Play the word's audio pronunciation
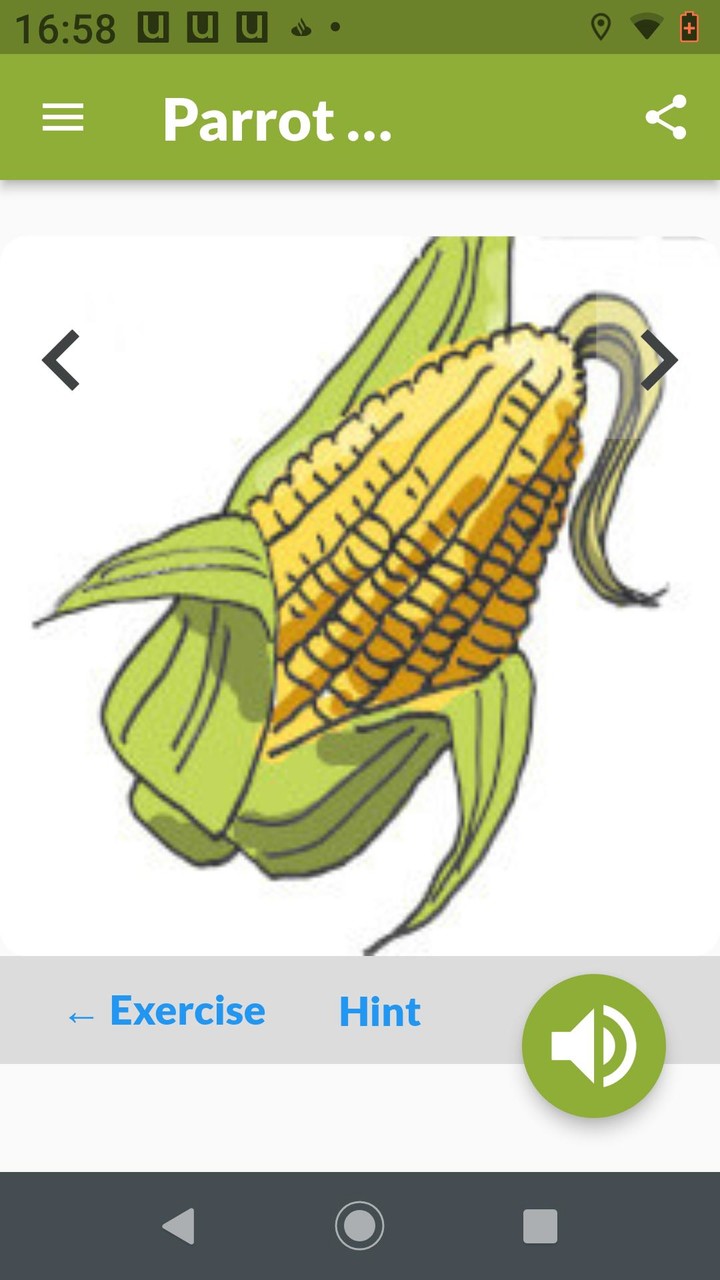 [594, 1046]
